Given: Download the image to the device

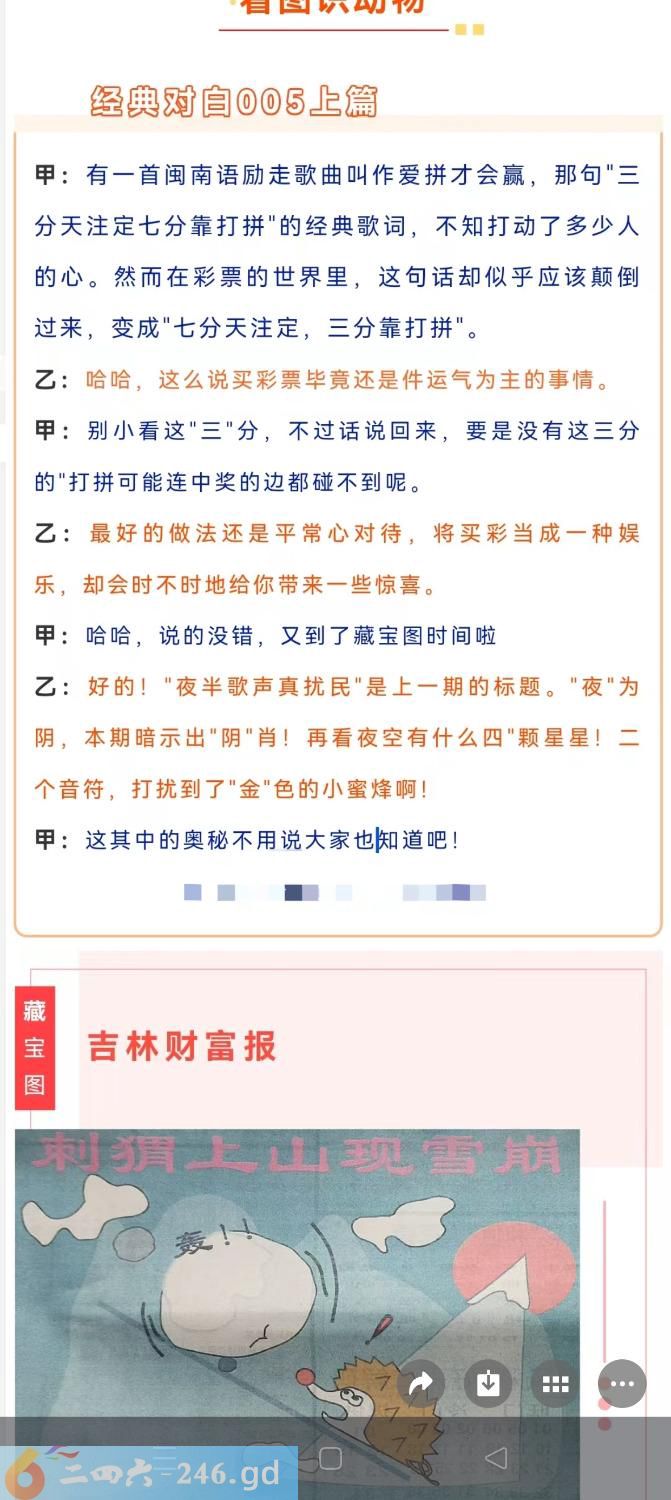Looking at the screenshot, I should [x=488, y=1384].
